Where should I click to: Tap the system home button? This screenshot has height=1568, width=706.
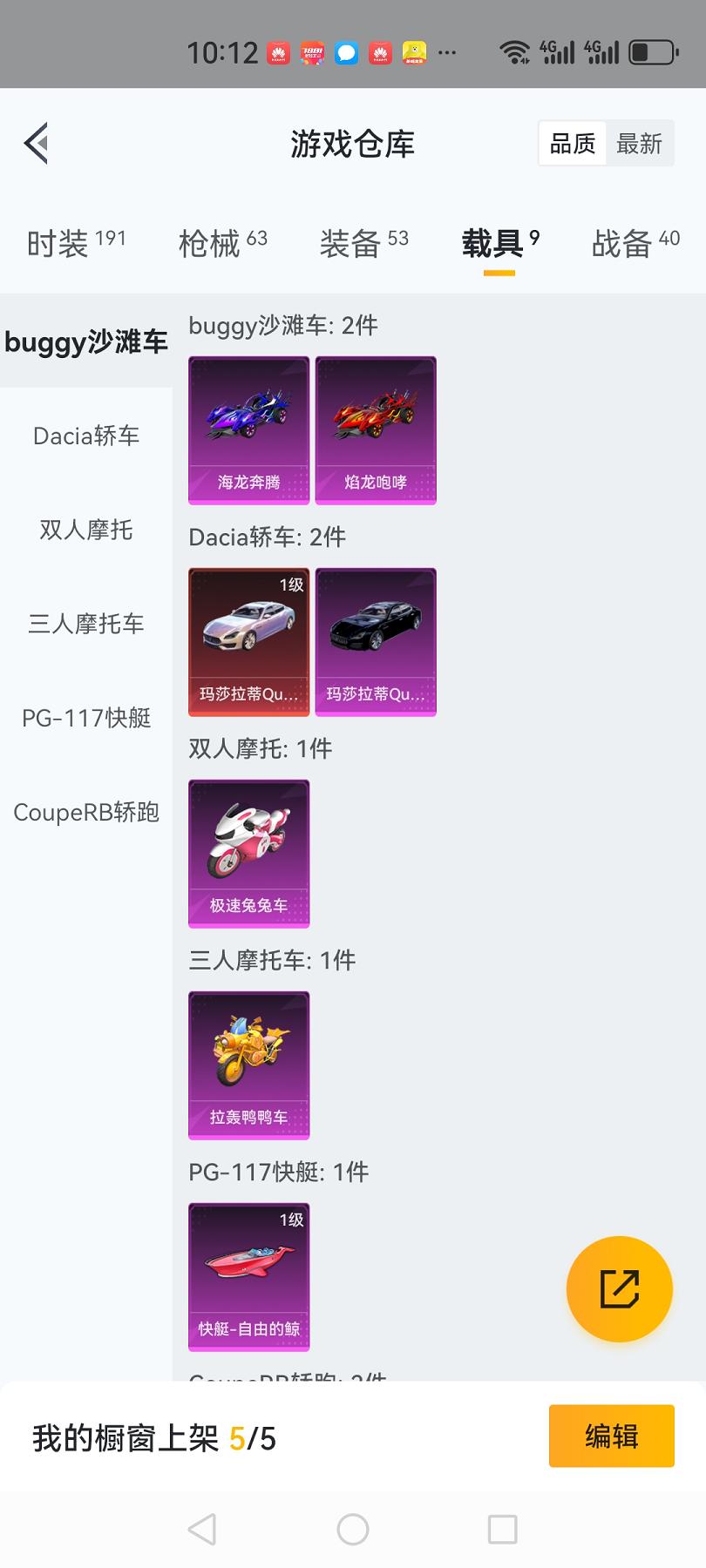pyautogui.click(x=353, y=1529)
